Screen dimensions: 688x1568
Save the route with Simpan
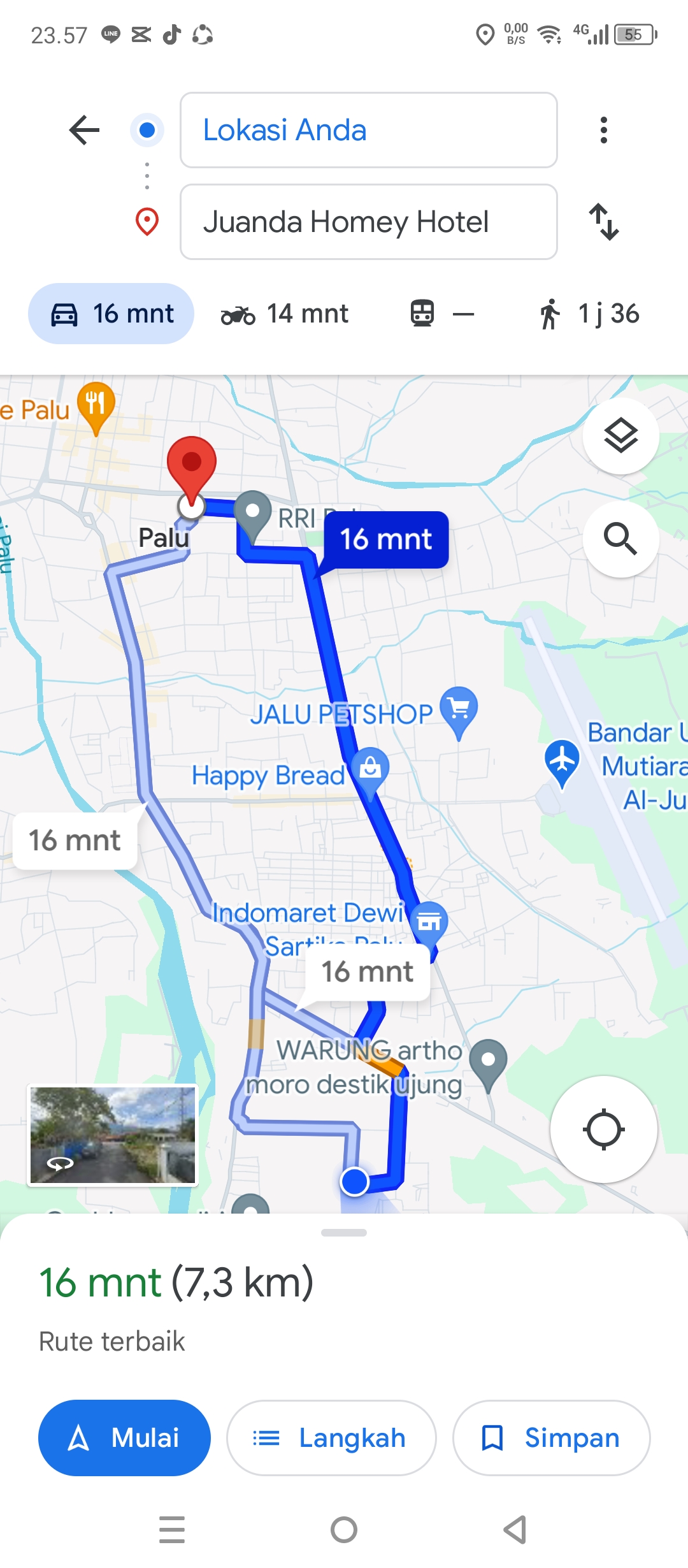point(551,1438)
